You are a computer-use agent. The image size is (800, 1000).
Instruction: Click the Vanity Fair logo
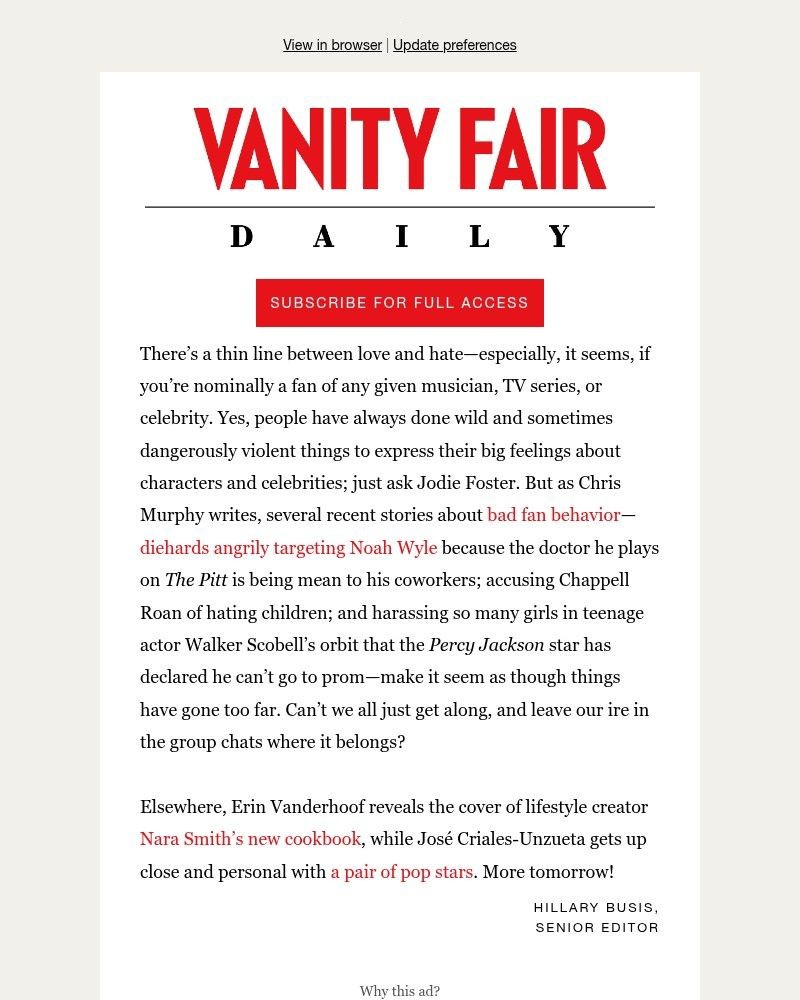399,152
